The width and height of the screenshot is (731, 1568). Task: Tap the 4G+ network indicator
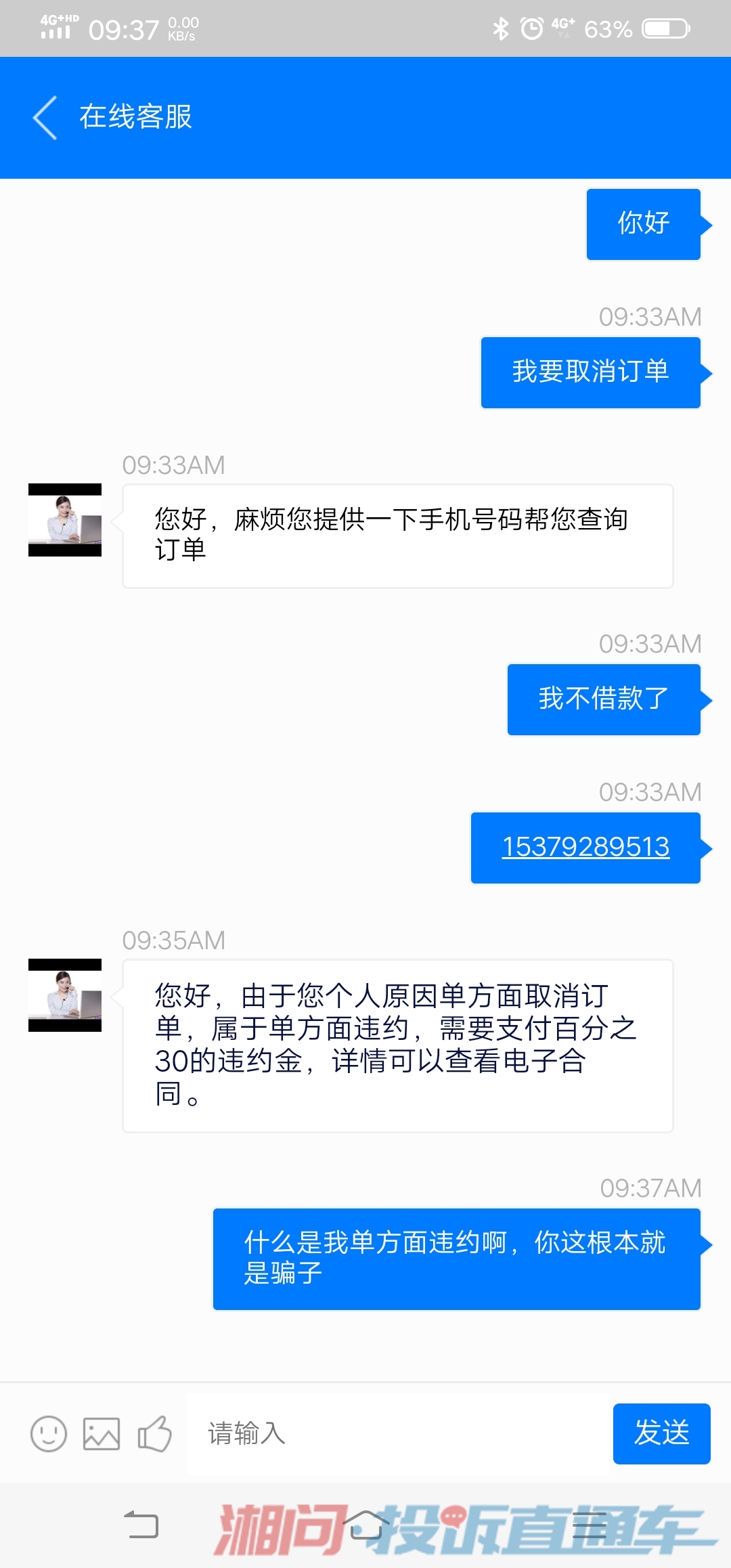pos(562,26)
